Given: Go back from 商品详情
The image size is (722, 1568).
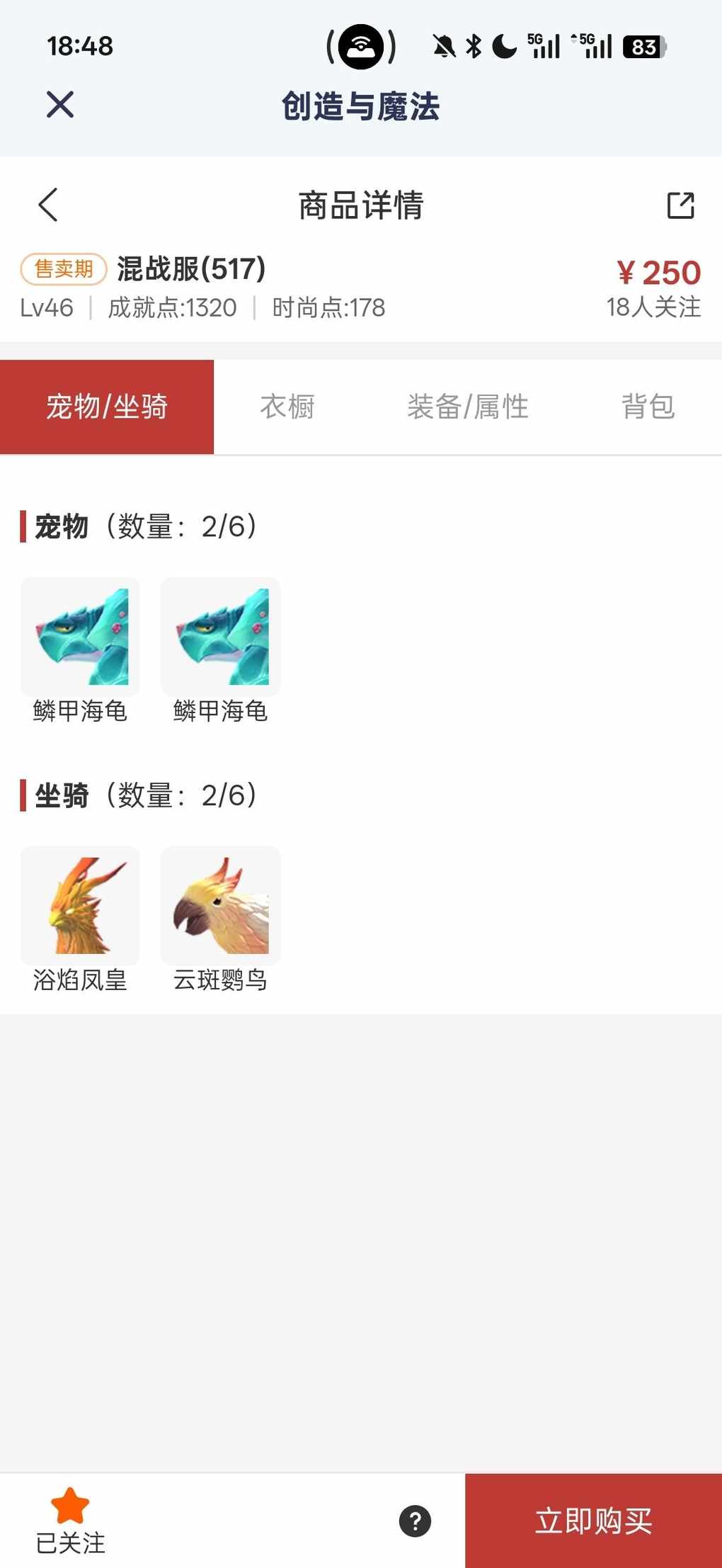Looking at the screenshot, I should pos(48,205).
